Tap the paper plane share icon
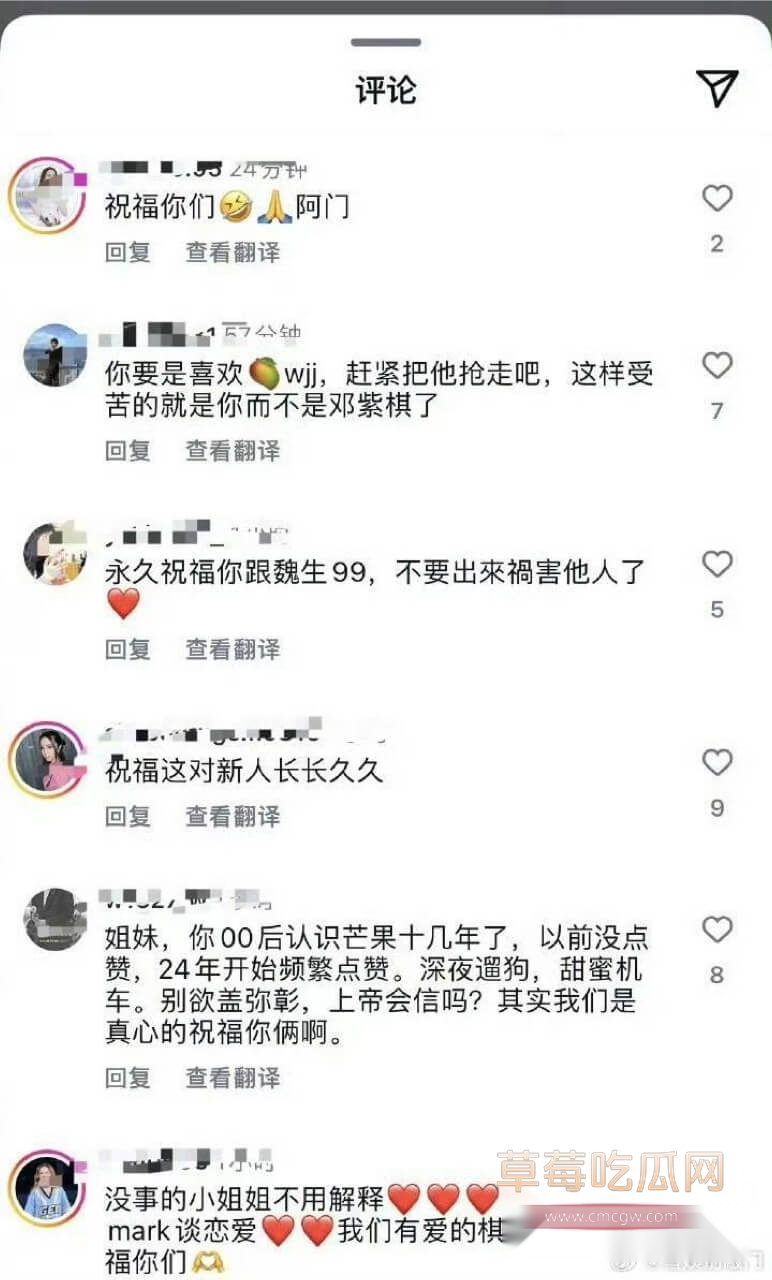772x1280 pixels. 716,90
